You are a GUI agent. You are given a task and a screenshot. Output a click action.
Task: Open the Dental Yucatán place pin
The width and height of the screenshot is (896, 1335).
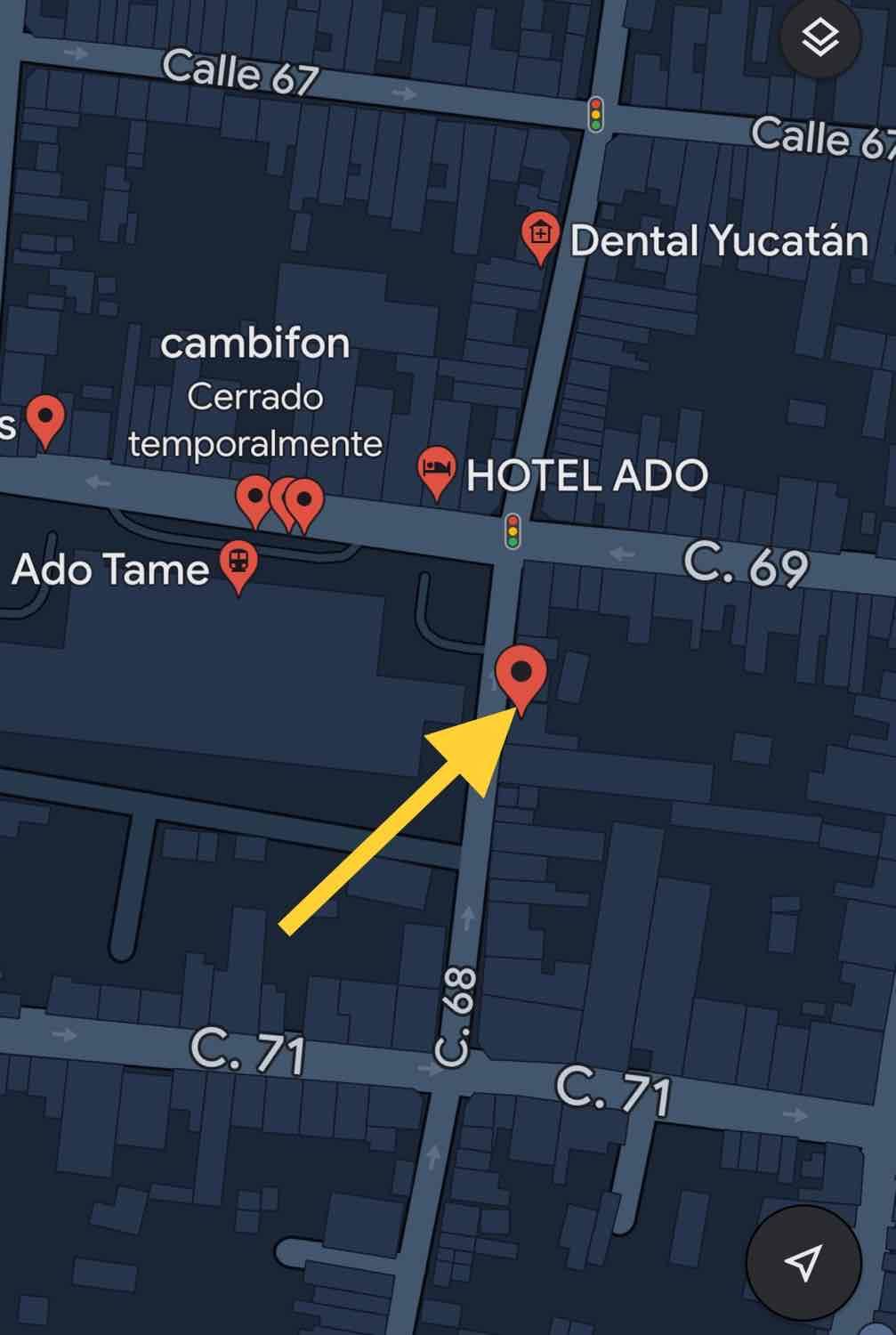pos(539,237)
